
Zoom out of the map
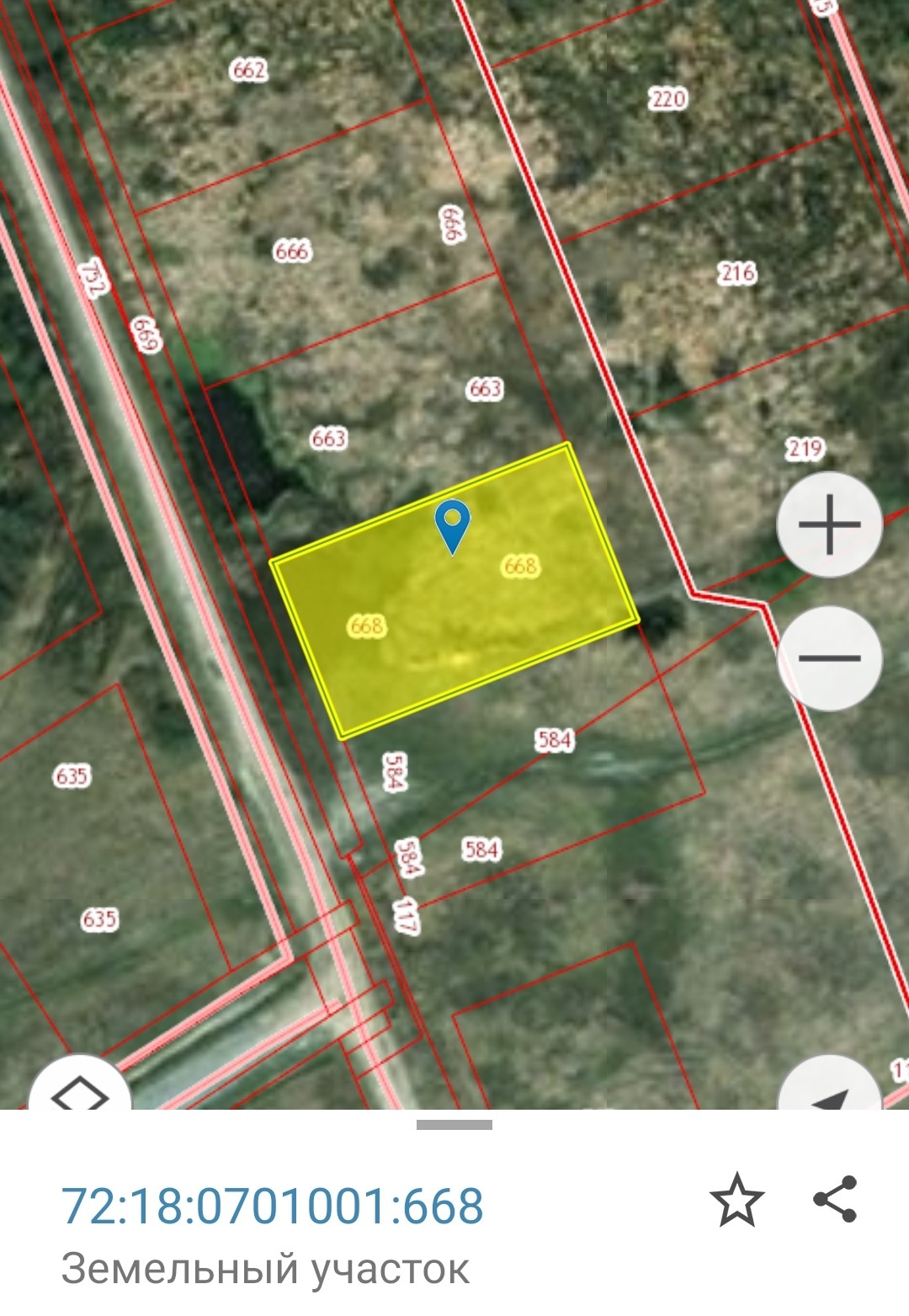pyautogui.click(x=829, y=658)
